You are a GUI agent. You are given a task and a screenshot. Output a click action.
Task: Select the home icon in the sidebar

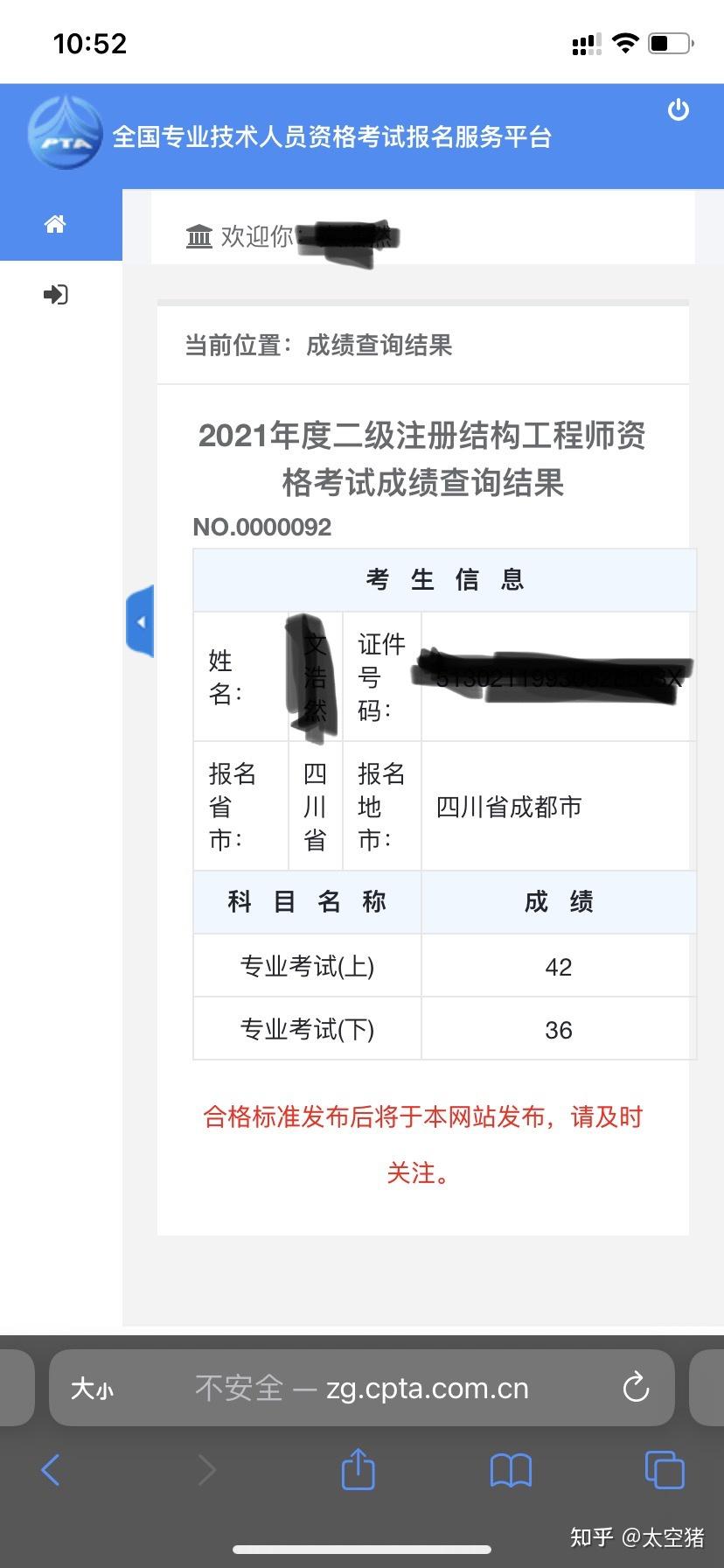(53, 224)
